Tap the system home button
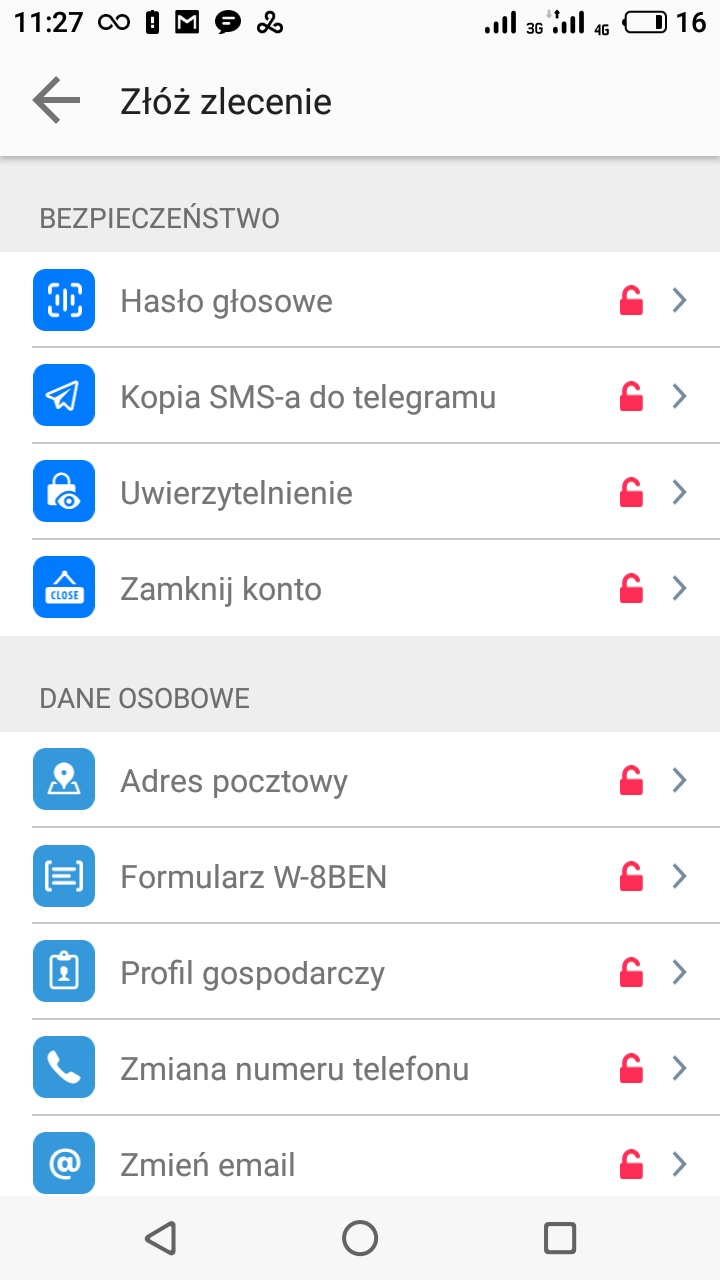Screen dimensions: 720x1280 click(360, 1238)
